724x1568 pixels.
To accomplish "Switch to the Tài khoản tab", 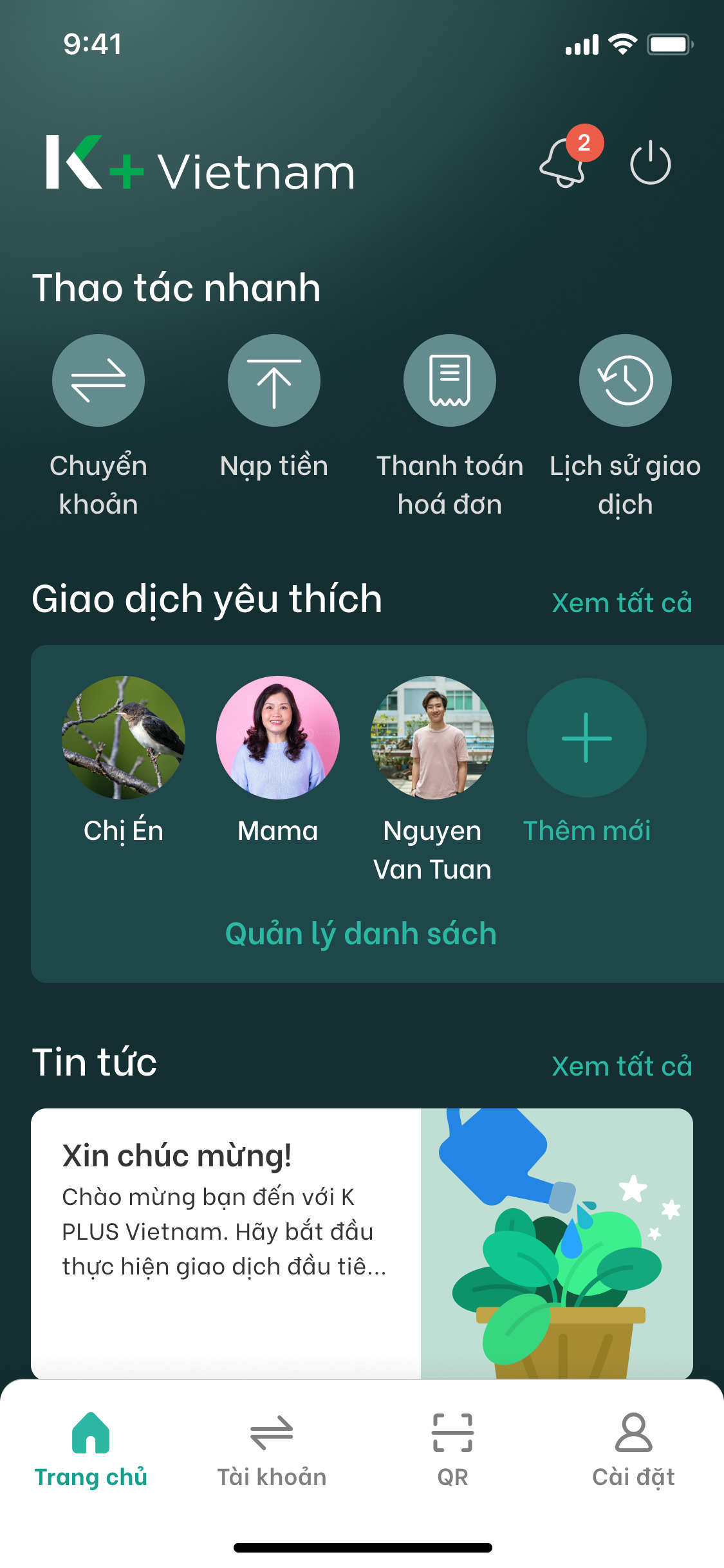I will tap(272, 1450).
